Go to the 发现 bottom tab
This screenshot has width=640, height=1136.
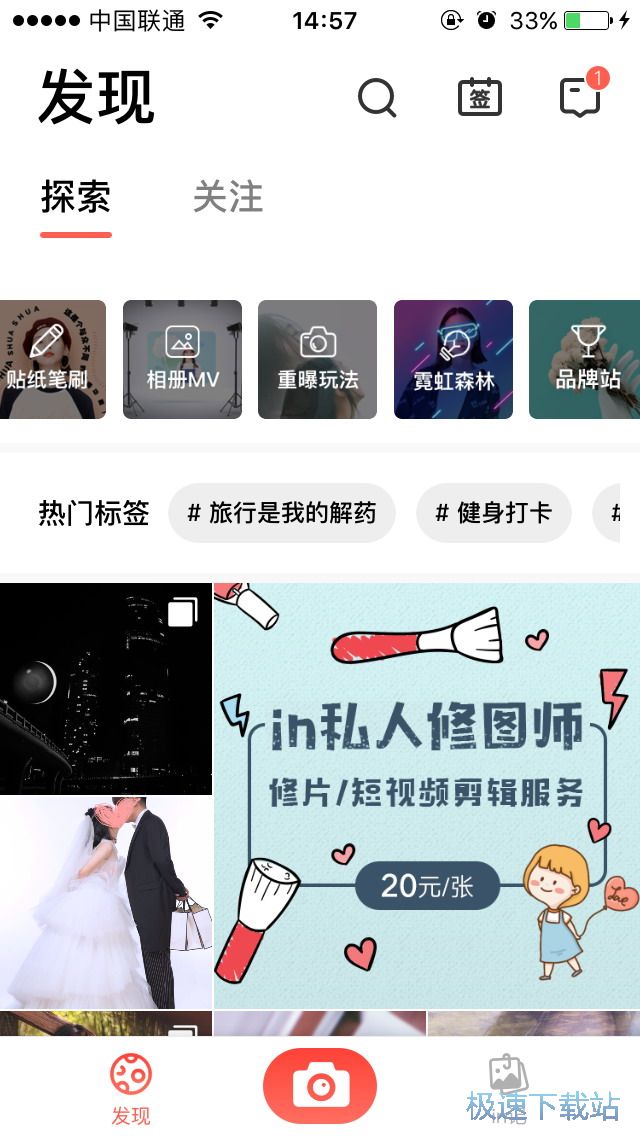coord(130,1088)
